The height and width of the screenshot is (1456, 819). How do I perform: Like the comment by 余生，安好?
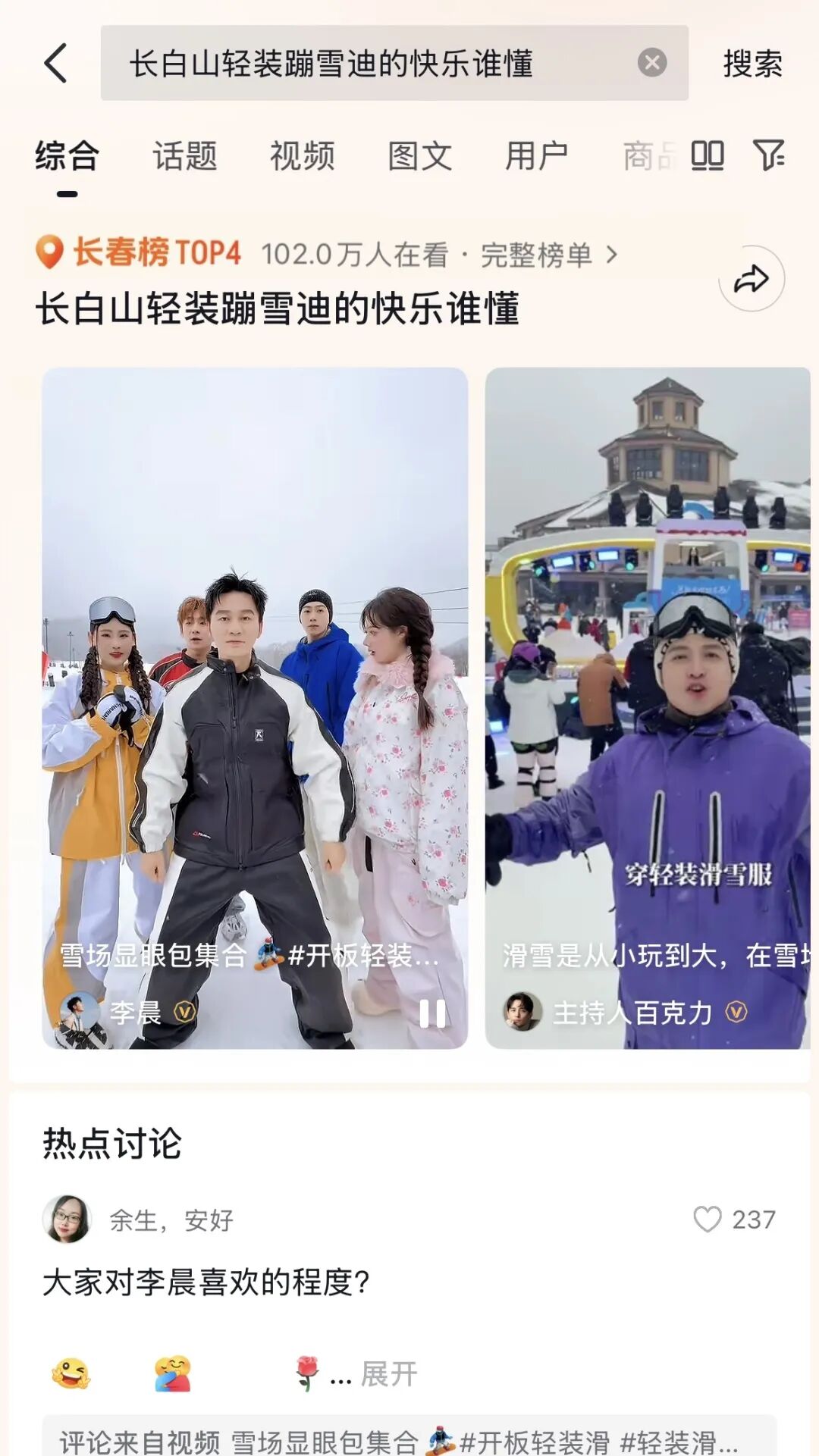tap(708, 1220)
